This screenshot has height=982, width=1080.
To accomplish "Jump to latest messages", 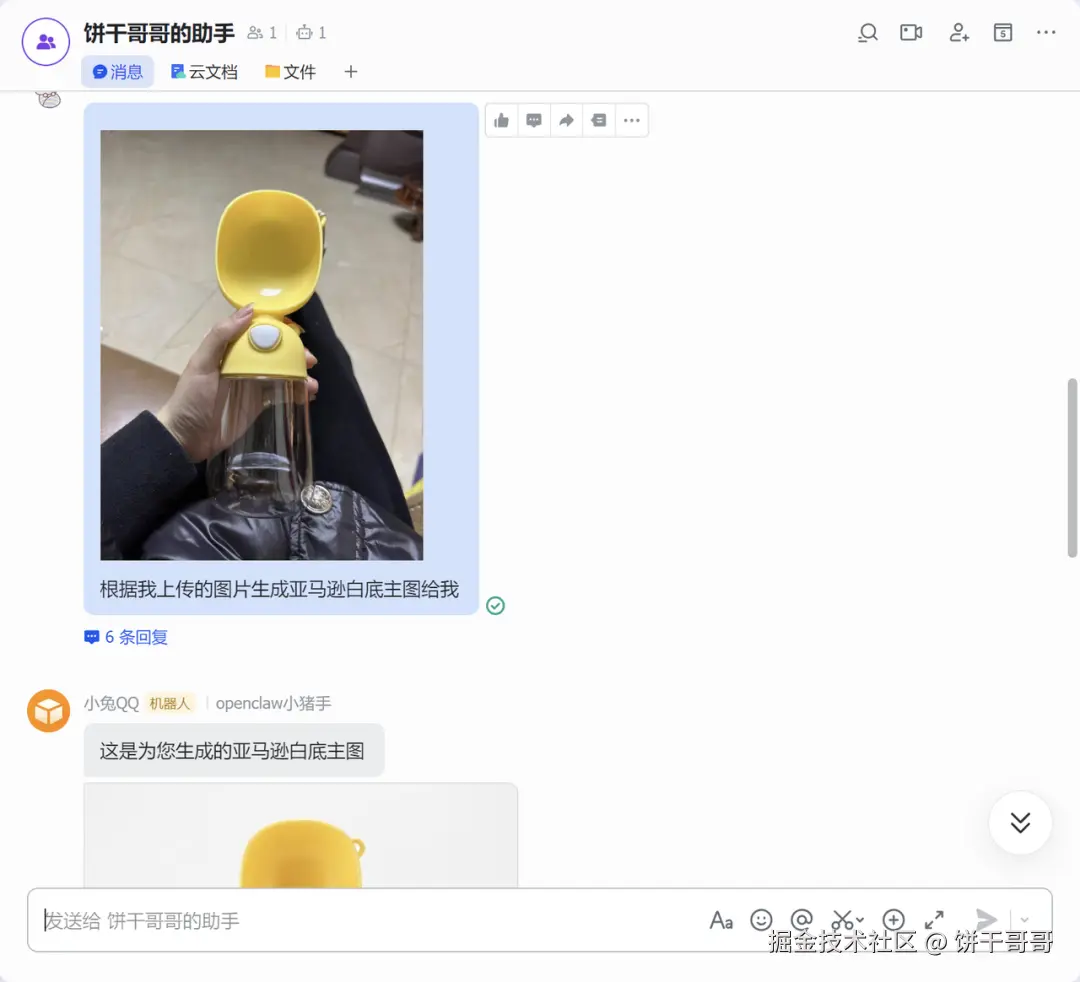I will tap(1020, 823).
